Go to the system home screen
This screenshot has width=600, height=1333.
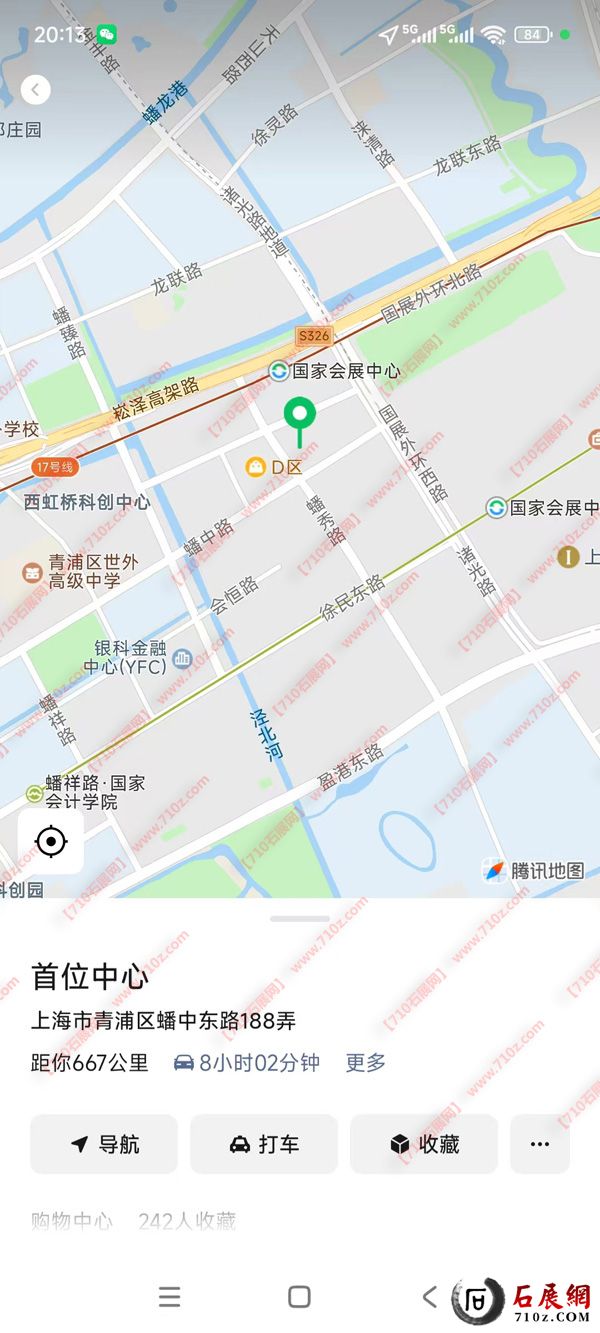[299, 1297]
